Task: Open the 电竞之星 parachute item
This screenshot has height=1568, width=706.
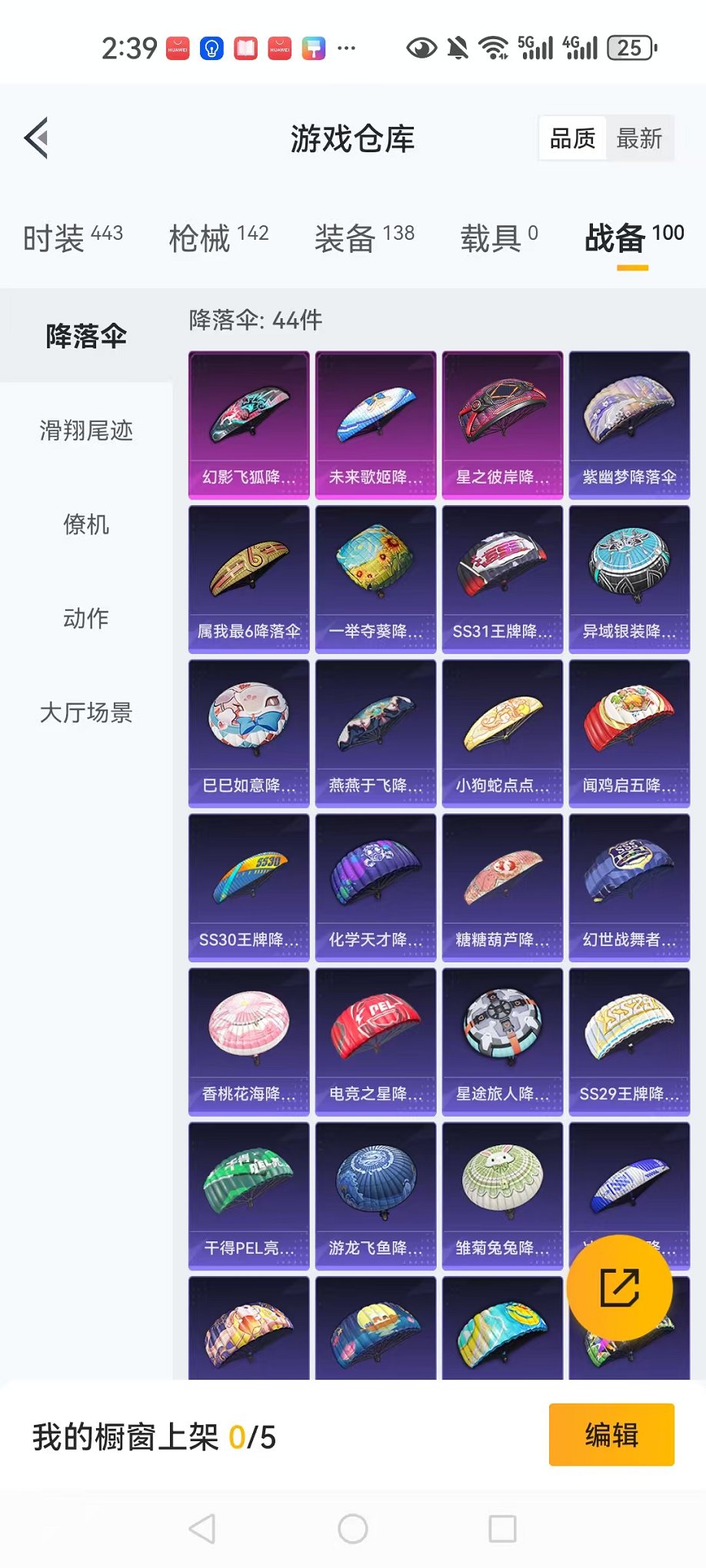Action: point(375,1041)
